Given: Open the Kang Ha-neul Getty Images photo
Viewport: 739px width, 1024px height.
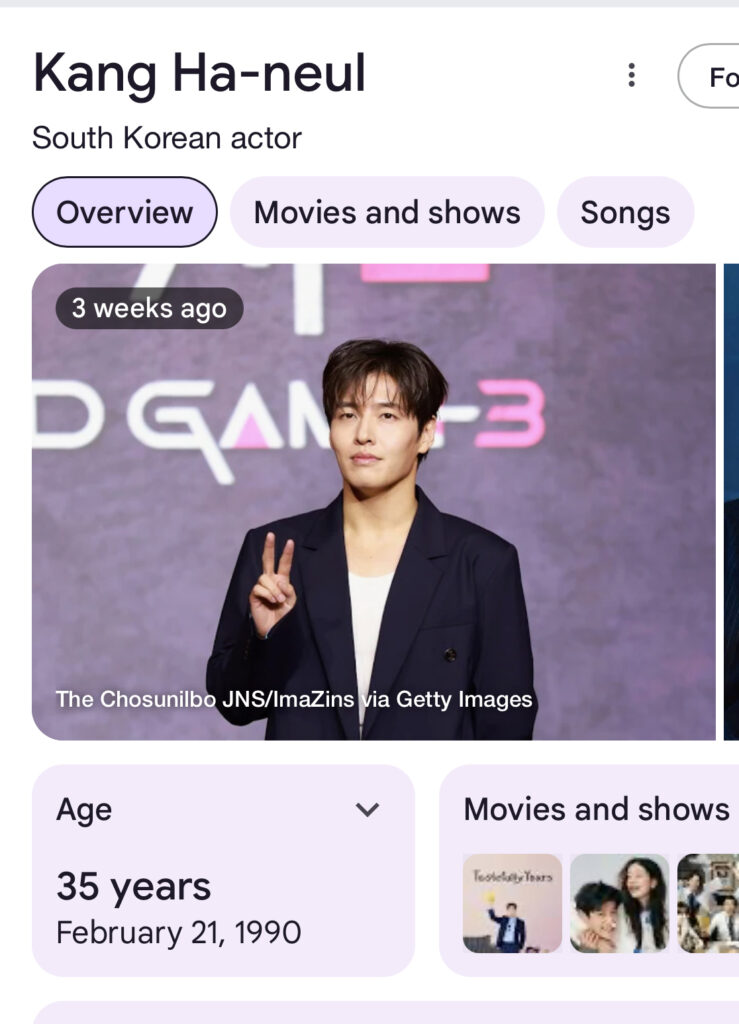Looking at the screenshot, I should 373,501.
